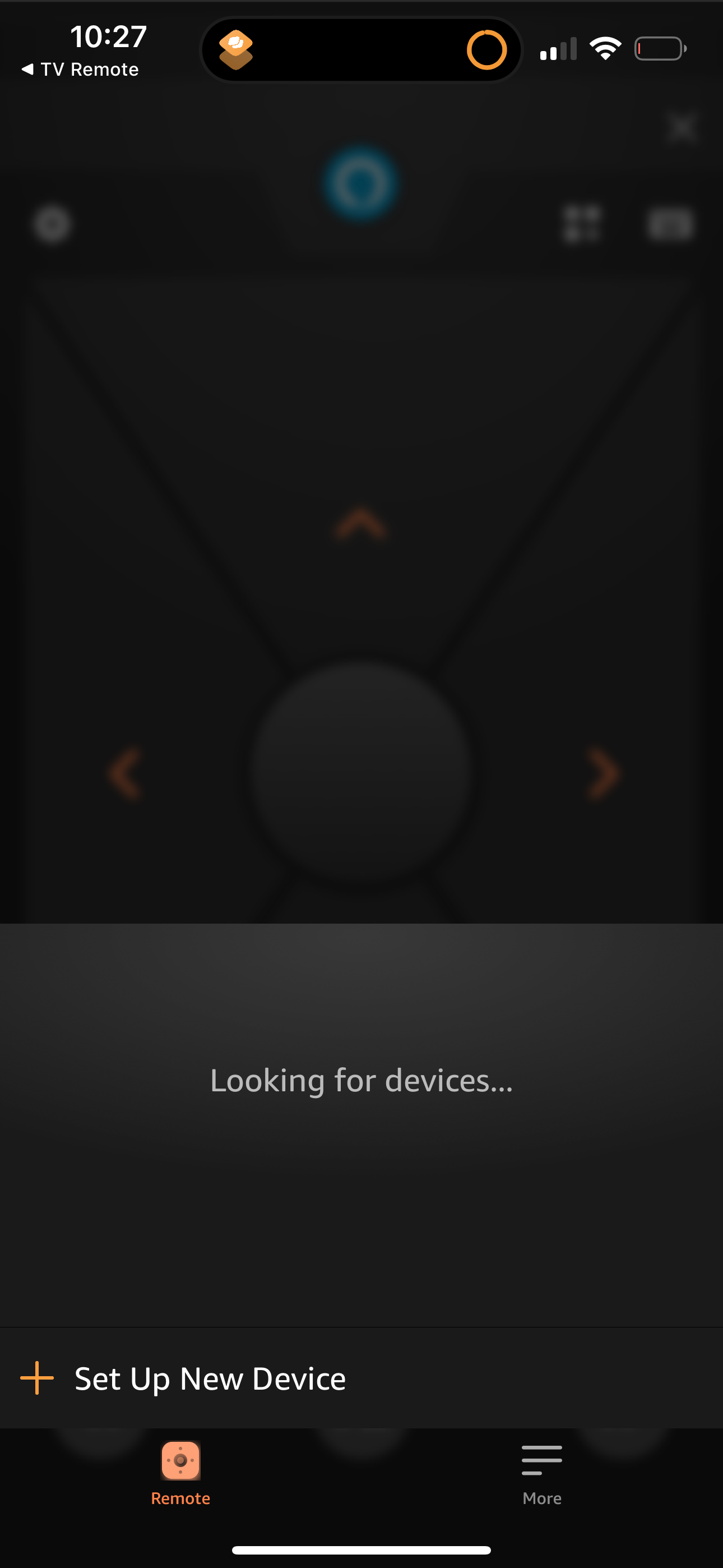Image resolution: width=723 pixels, height=1568 pixels.
Task: Tap the orange progress ring in Dynamic Island
Action: pyautogui.click(x=486, y=50)
